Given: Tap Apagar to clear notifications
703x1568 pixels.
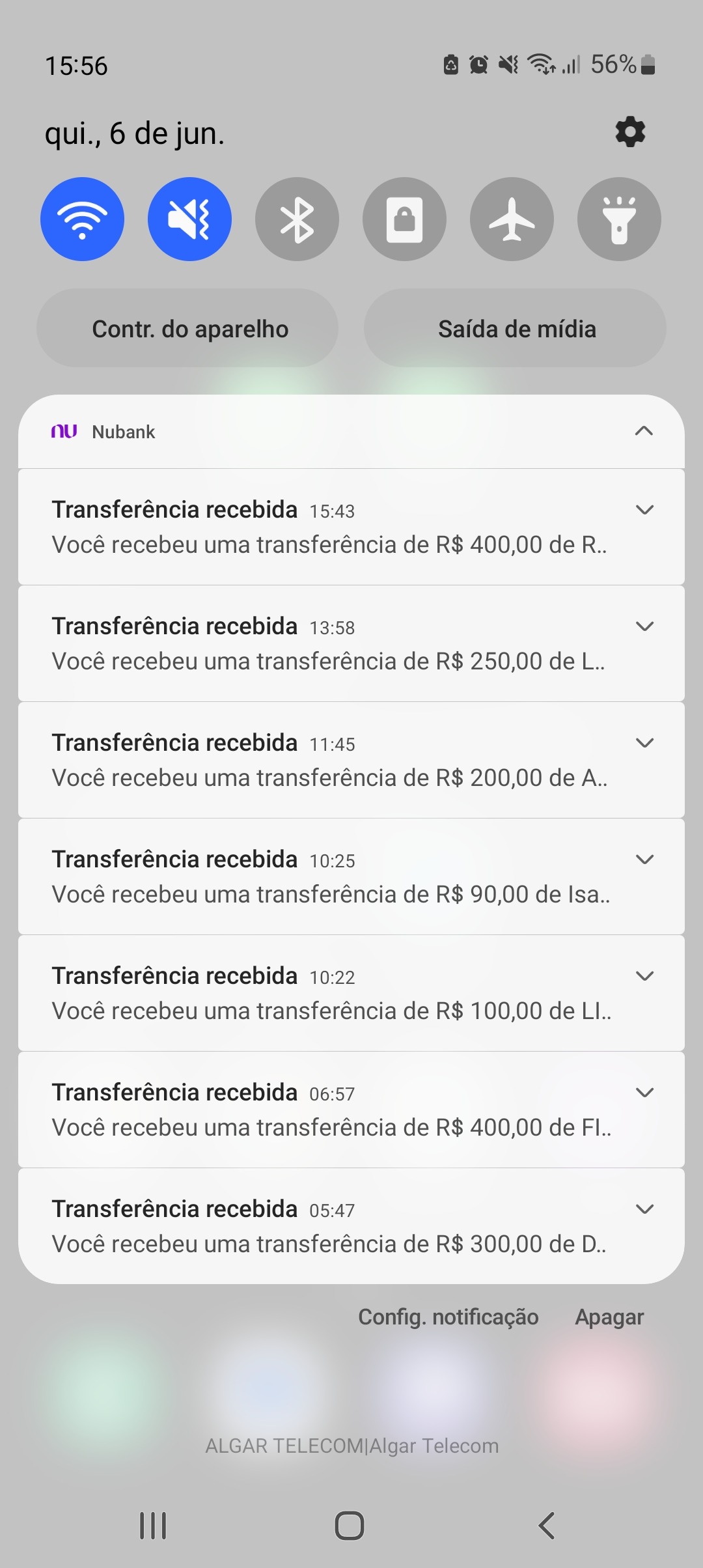Looking at the screenshot, I should click(609, 1317).
